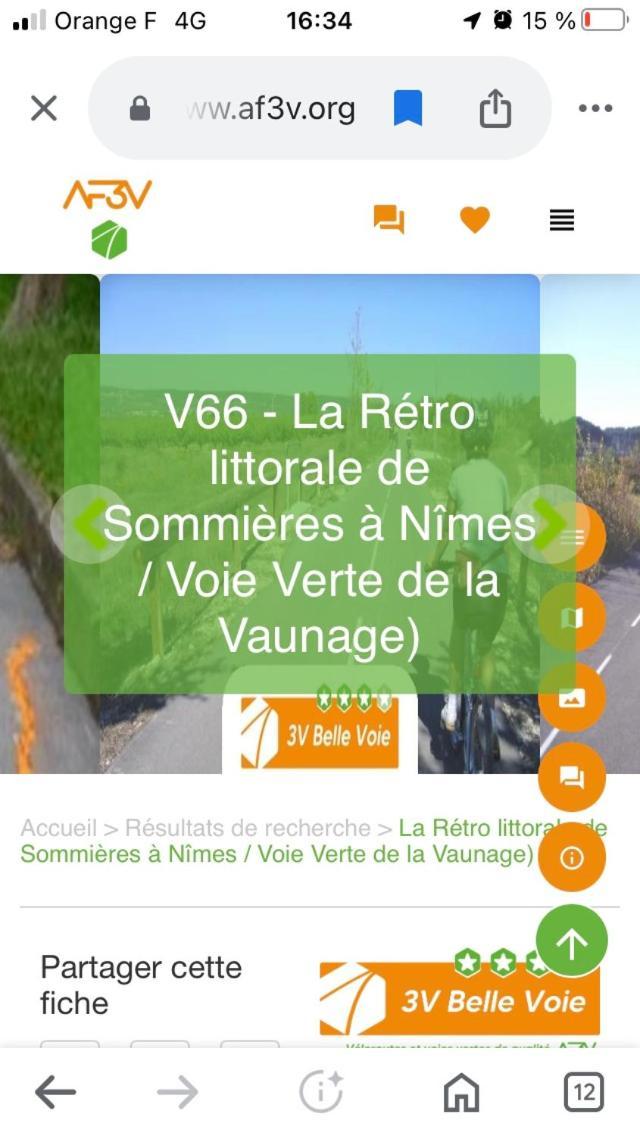The width and height of the screenshot is (640, 1136).
Task: Bookmark this page in the browser
Action: pyautogui.click(x=408, y=108)
